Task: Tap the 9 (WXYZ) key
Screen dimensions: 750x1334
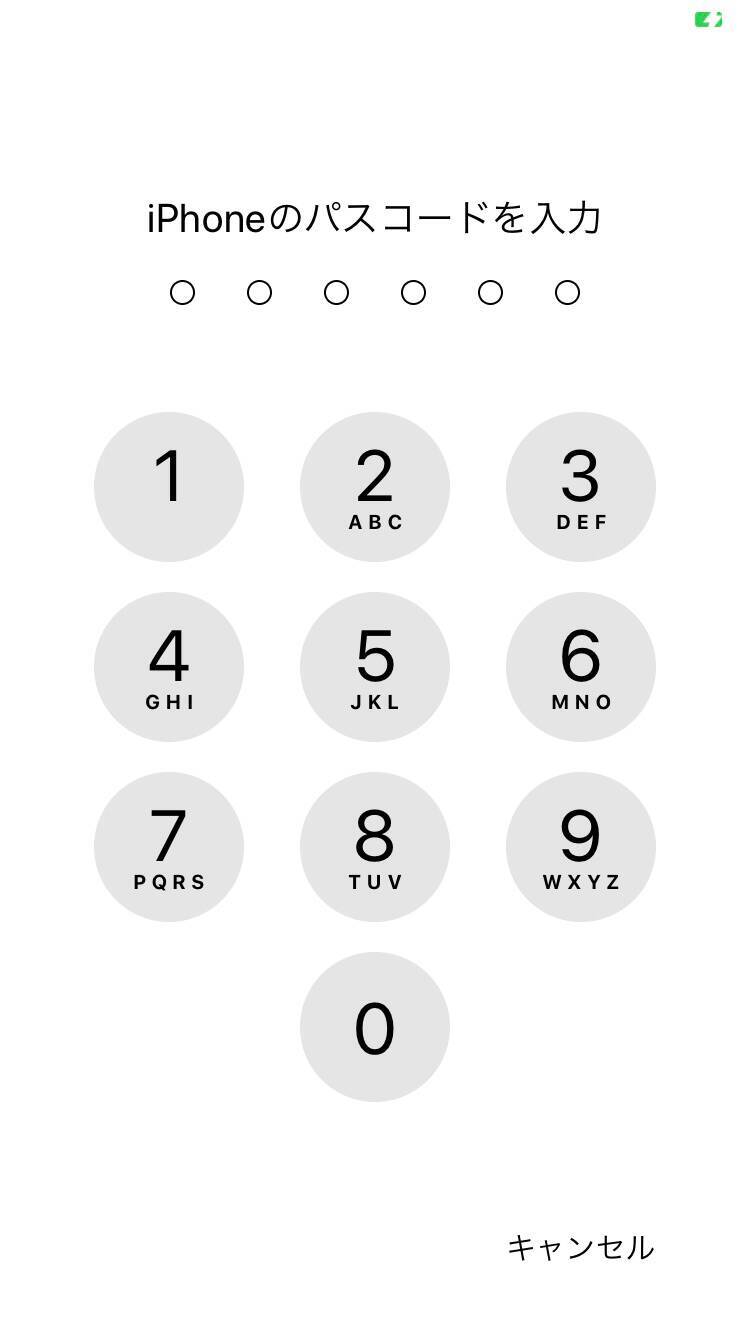Action: click(x=581, y=847)
